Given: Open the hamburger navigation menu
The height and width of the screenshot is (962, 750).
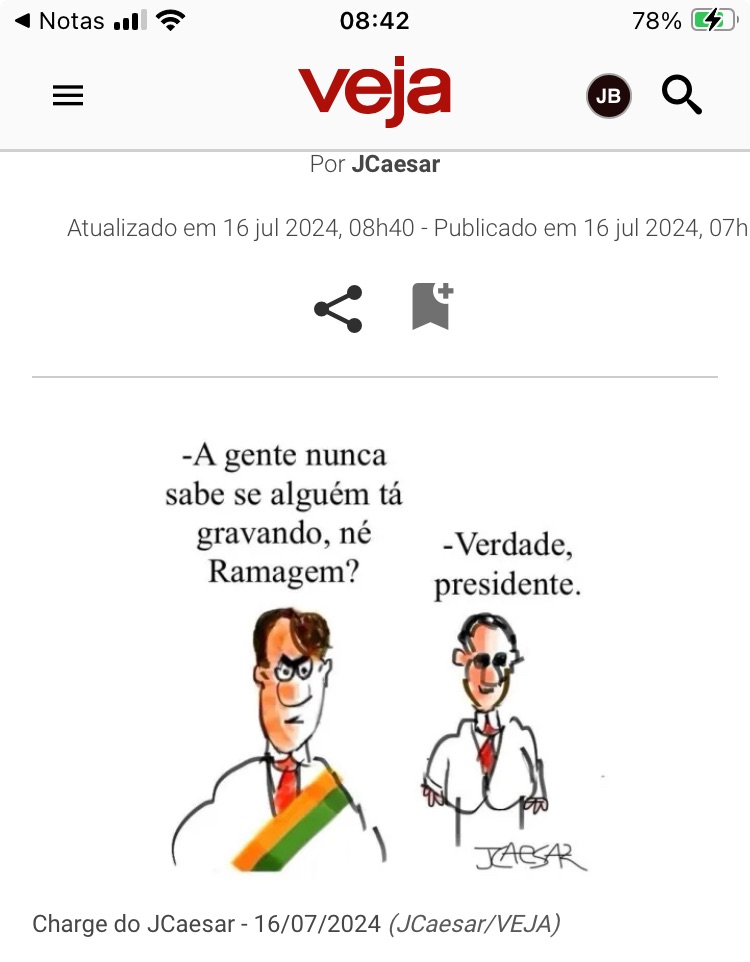Looking at the screenshot, I should coord(68,96).
